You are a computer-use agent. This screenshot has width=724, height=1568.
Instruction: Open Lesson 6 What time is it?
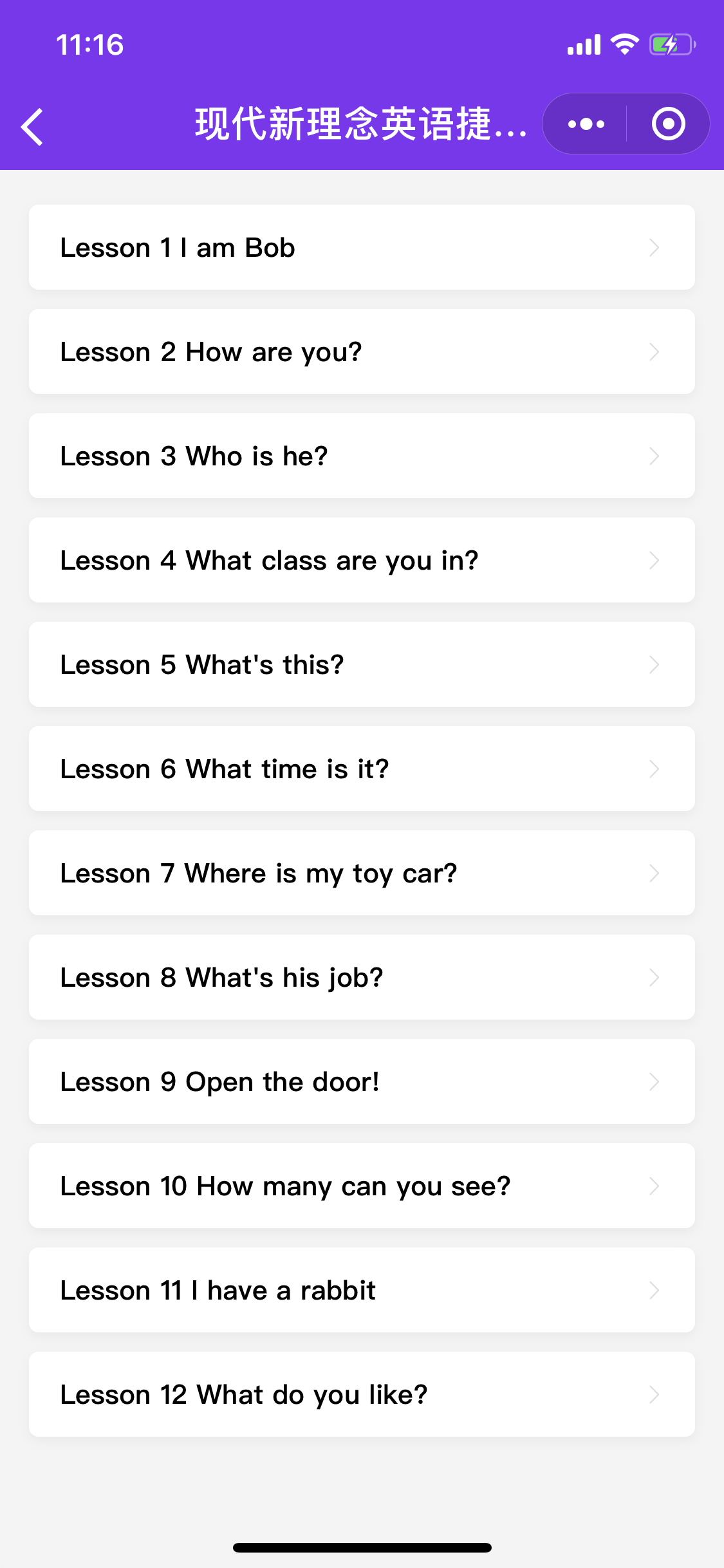(362, 769)
